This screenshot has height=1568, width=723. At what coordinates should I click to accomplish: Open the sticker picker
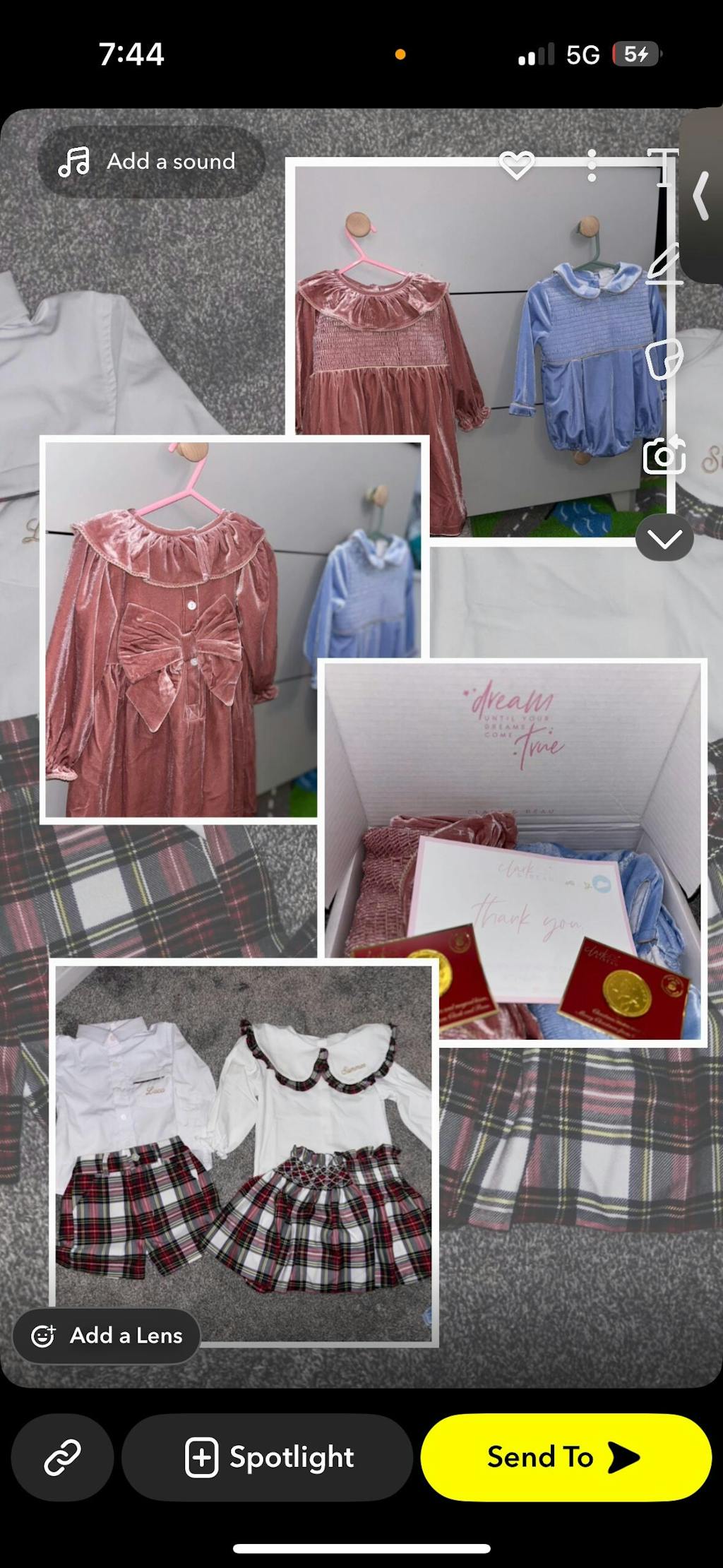coord(664,359)
